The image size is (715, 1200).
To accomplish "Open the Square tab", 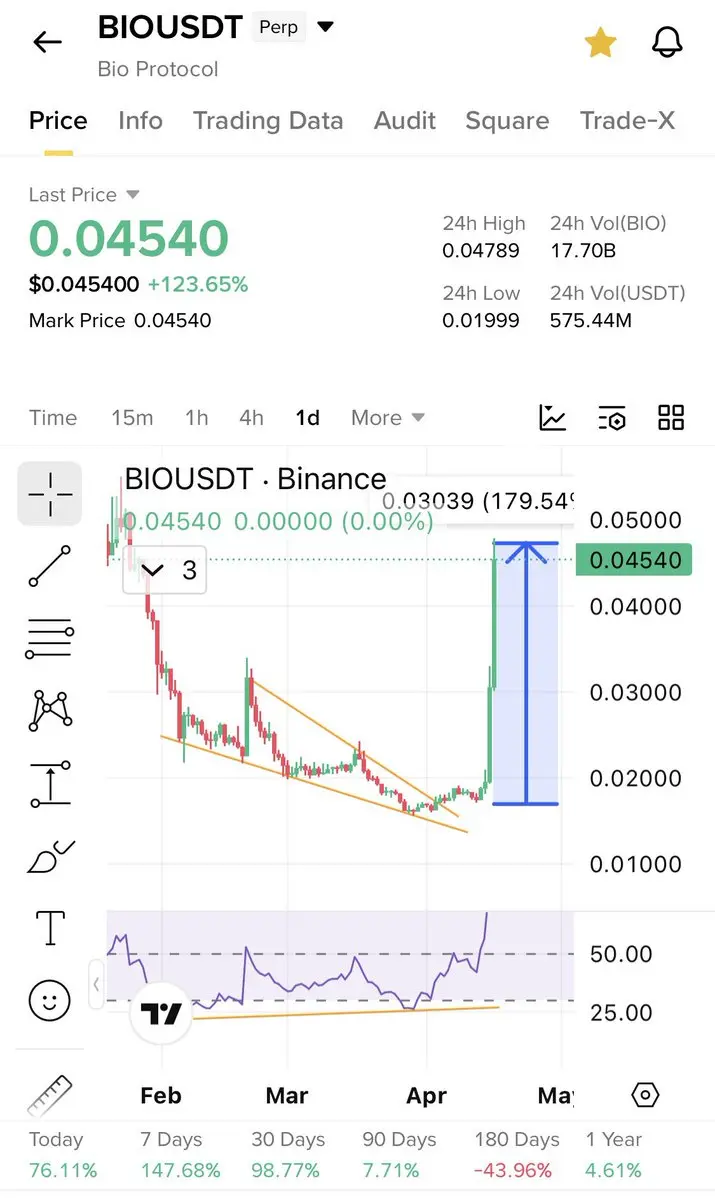I will (x=507, y=121).
